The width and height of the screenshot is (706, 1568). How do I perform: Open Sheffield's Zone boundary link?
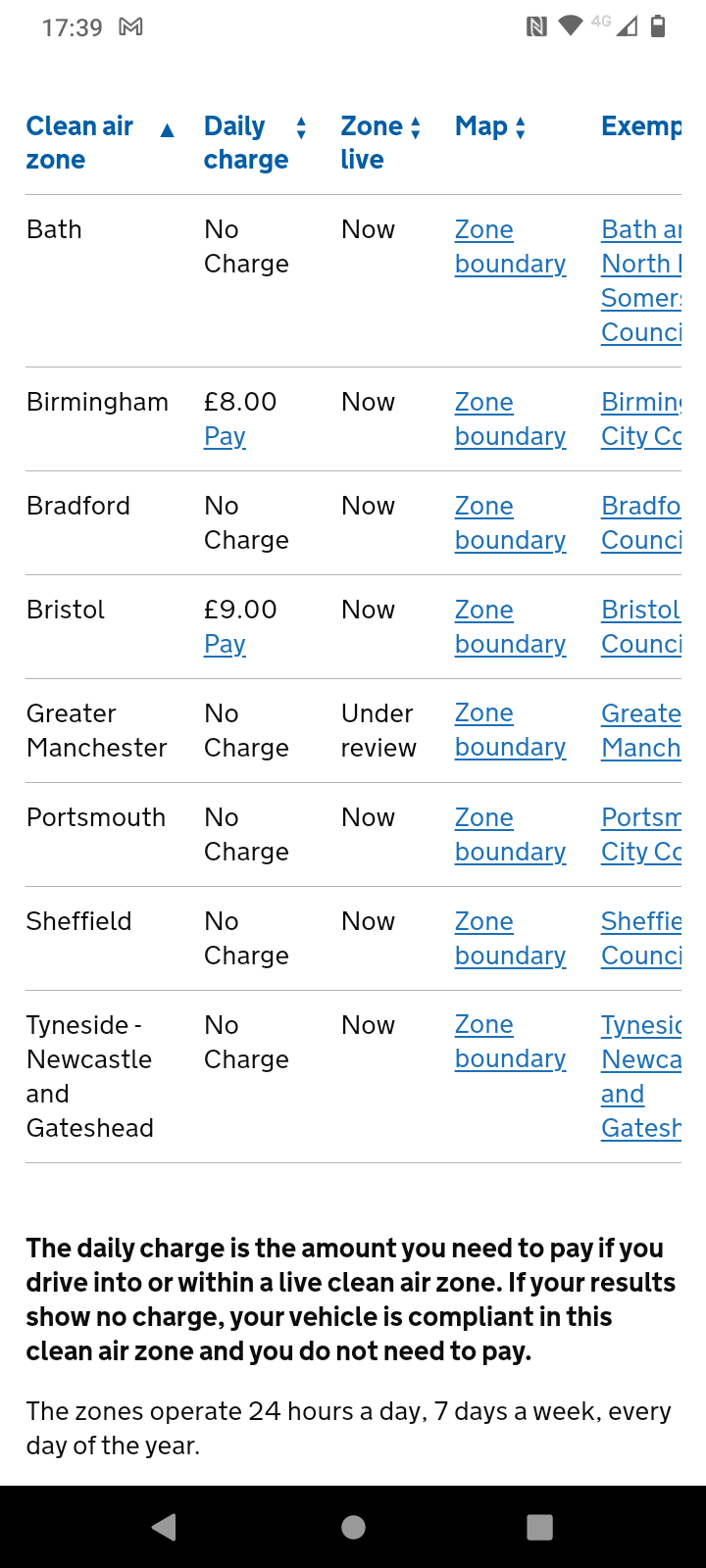[510, 939]
